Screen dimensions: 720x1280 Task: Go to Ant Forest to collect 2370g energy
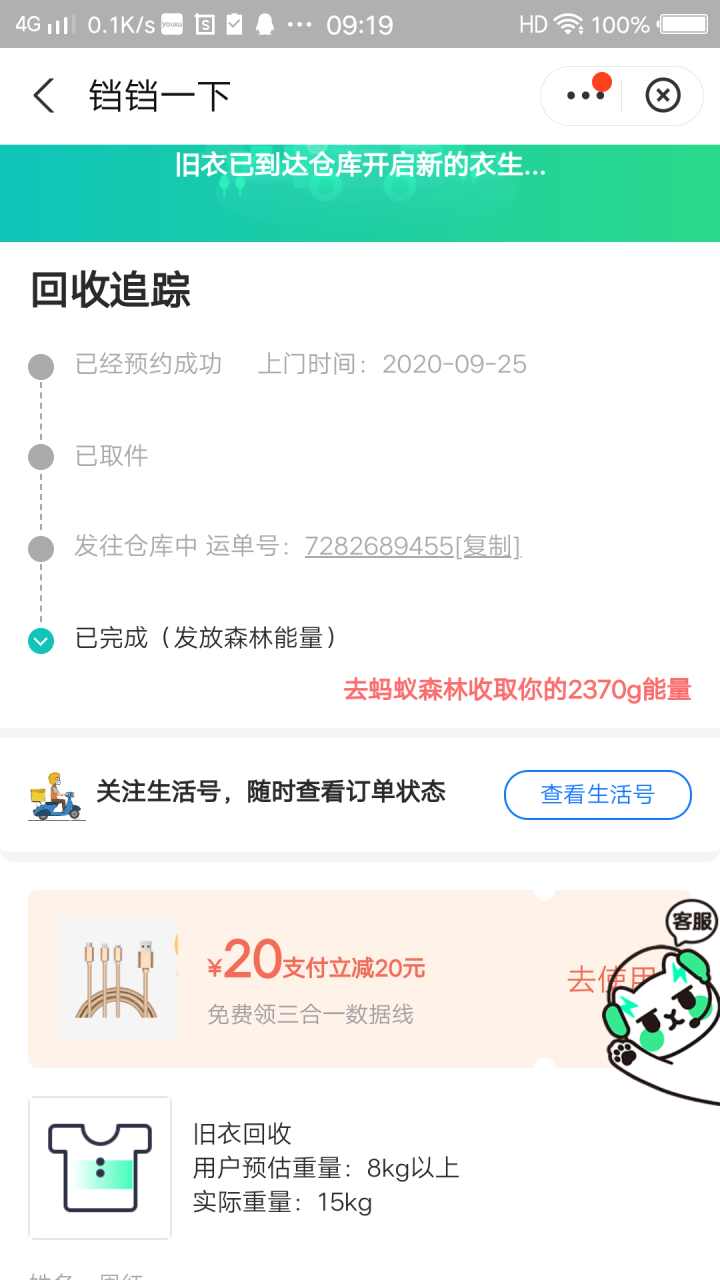517,689
